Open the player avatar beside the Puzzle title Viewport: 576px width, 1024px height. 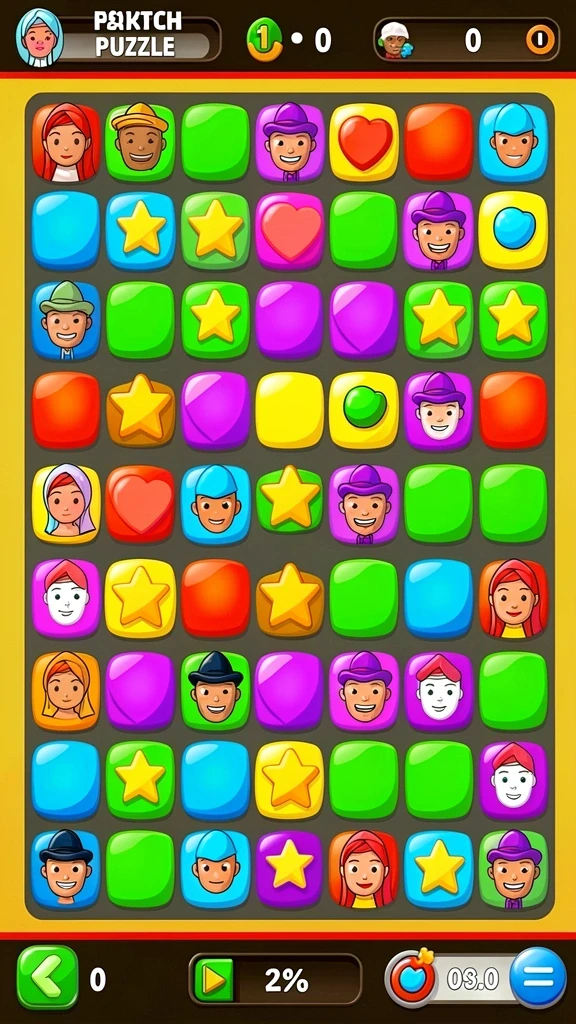pos(39,37)
